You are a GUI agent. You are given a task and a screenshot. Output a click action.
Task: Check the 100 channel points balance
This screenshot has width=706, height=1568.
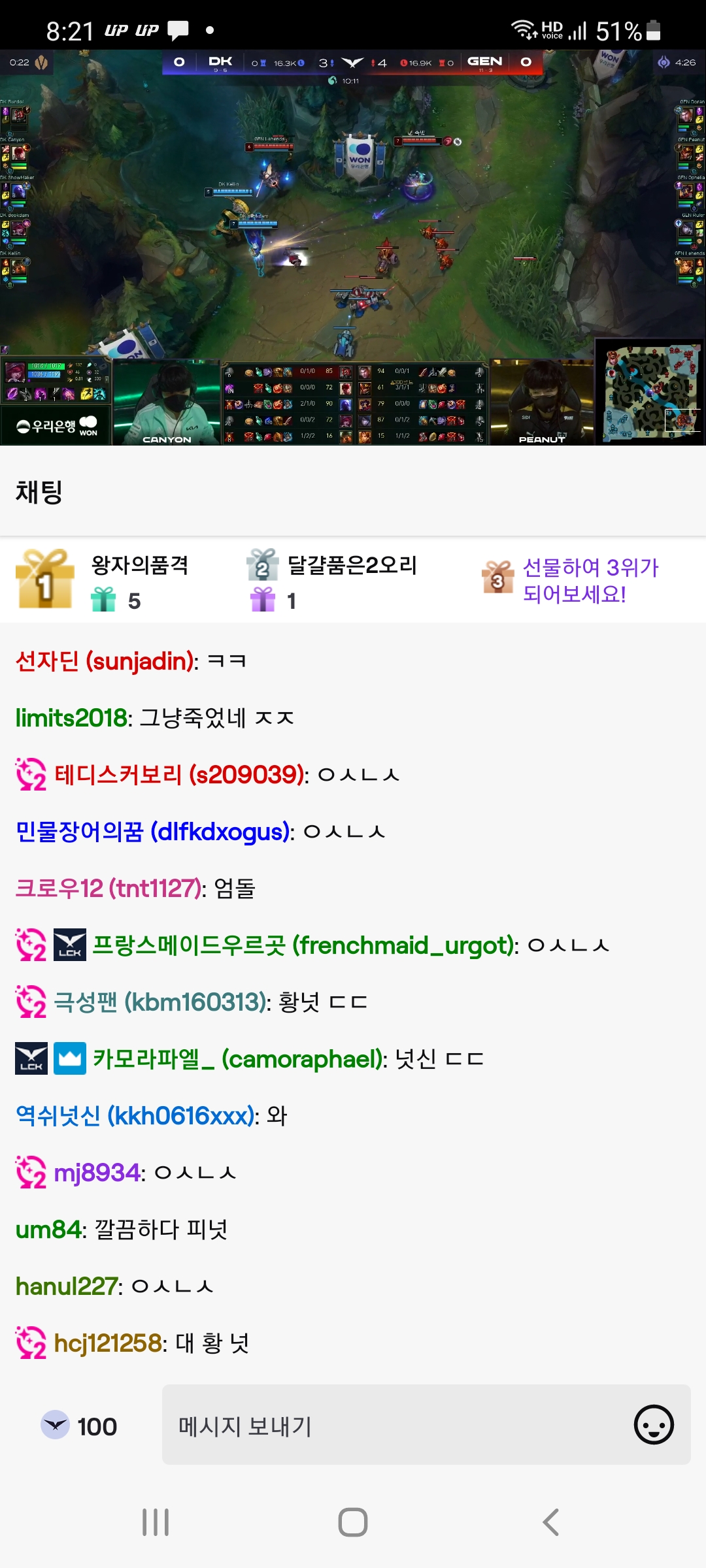(x=80, y=1426)
